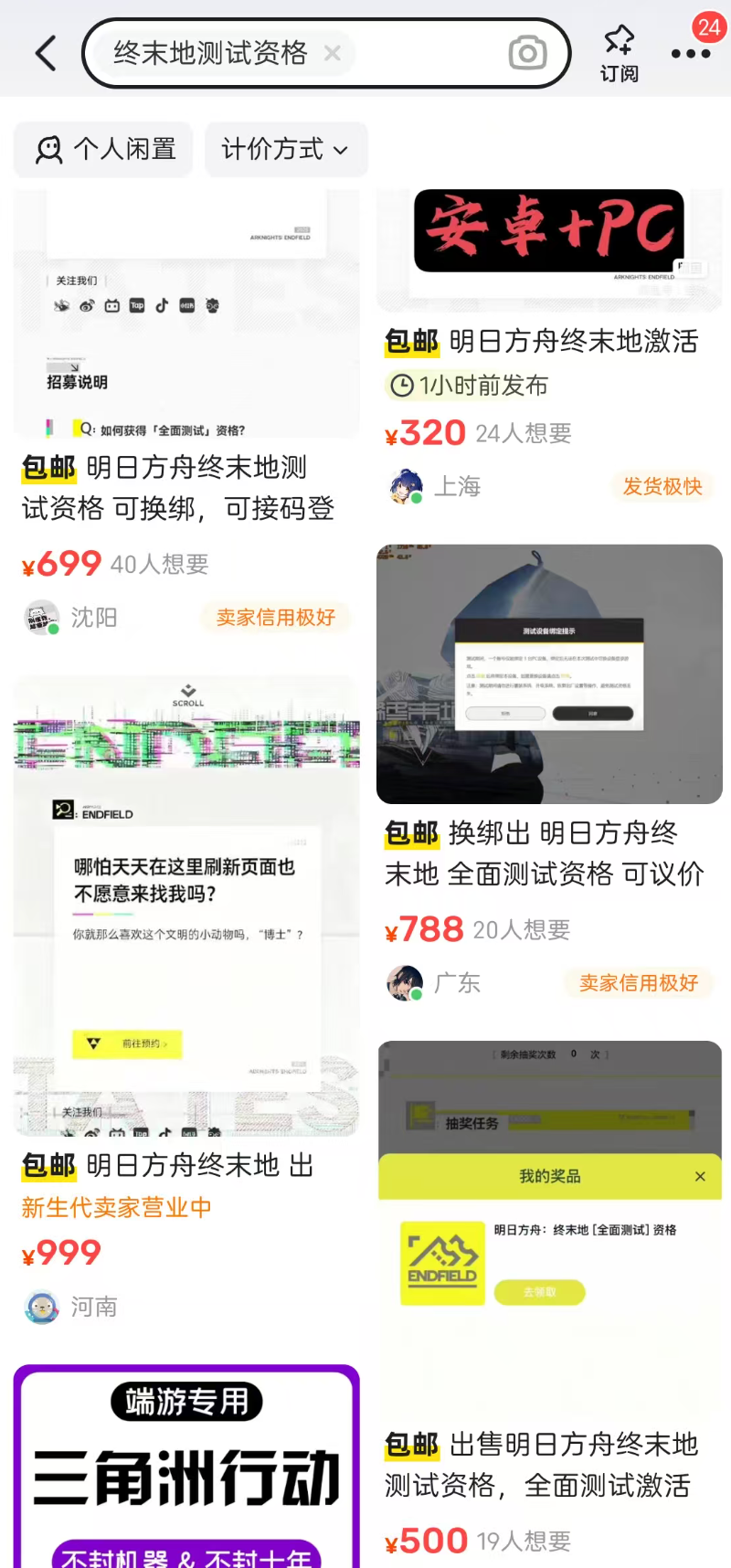Click the 新生代卖家营业中 label
This screenshot has height=1568, width=731.
(x=116, y=1207)
